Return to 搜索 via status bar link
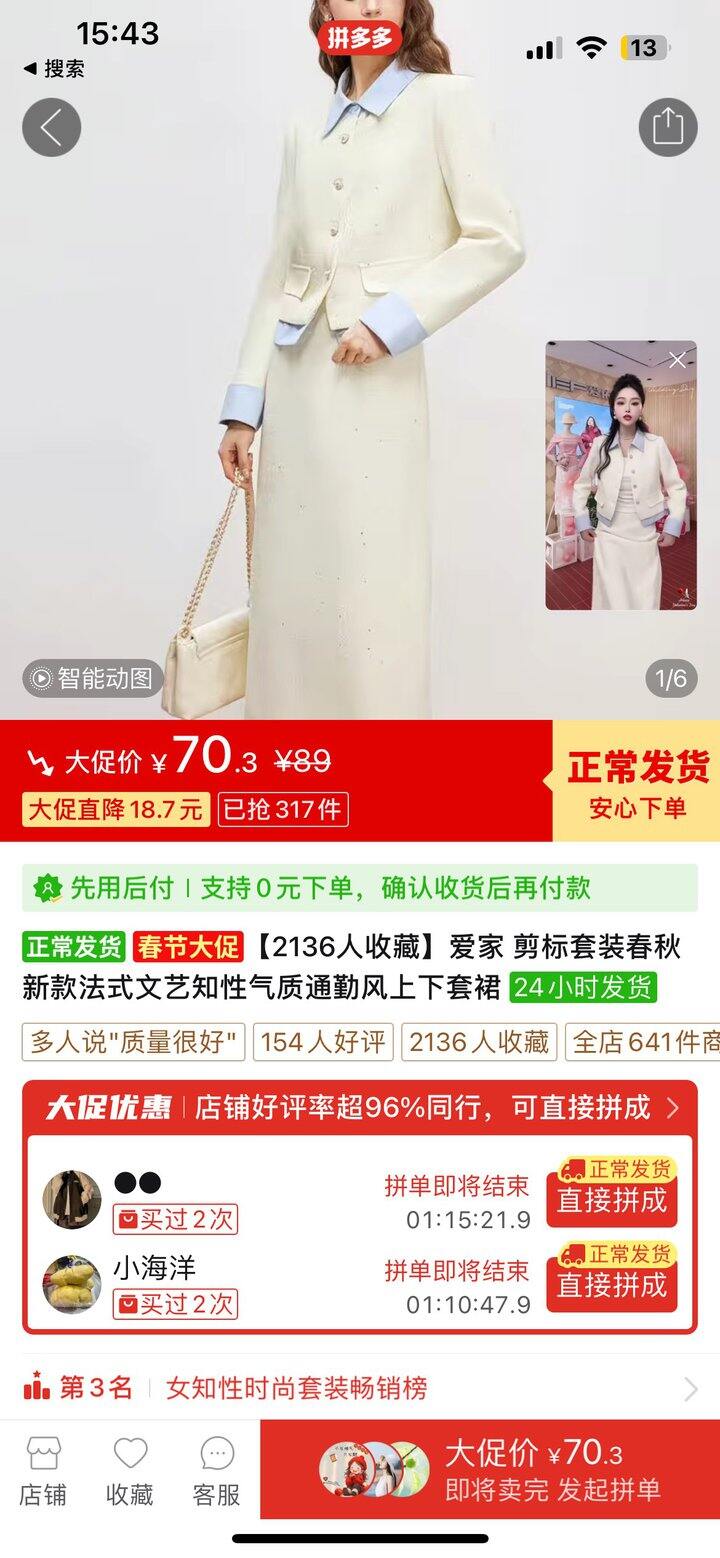This screenshot has height=1558, width=720. coord(55,69)
